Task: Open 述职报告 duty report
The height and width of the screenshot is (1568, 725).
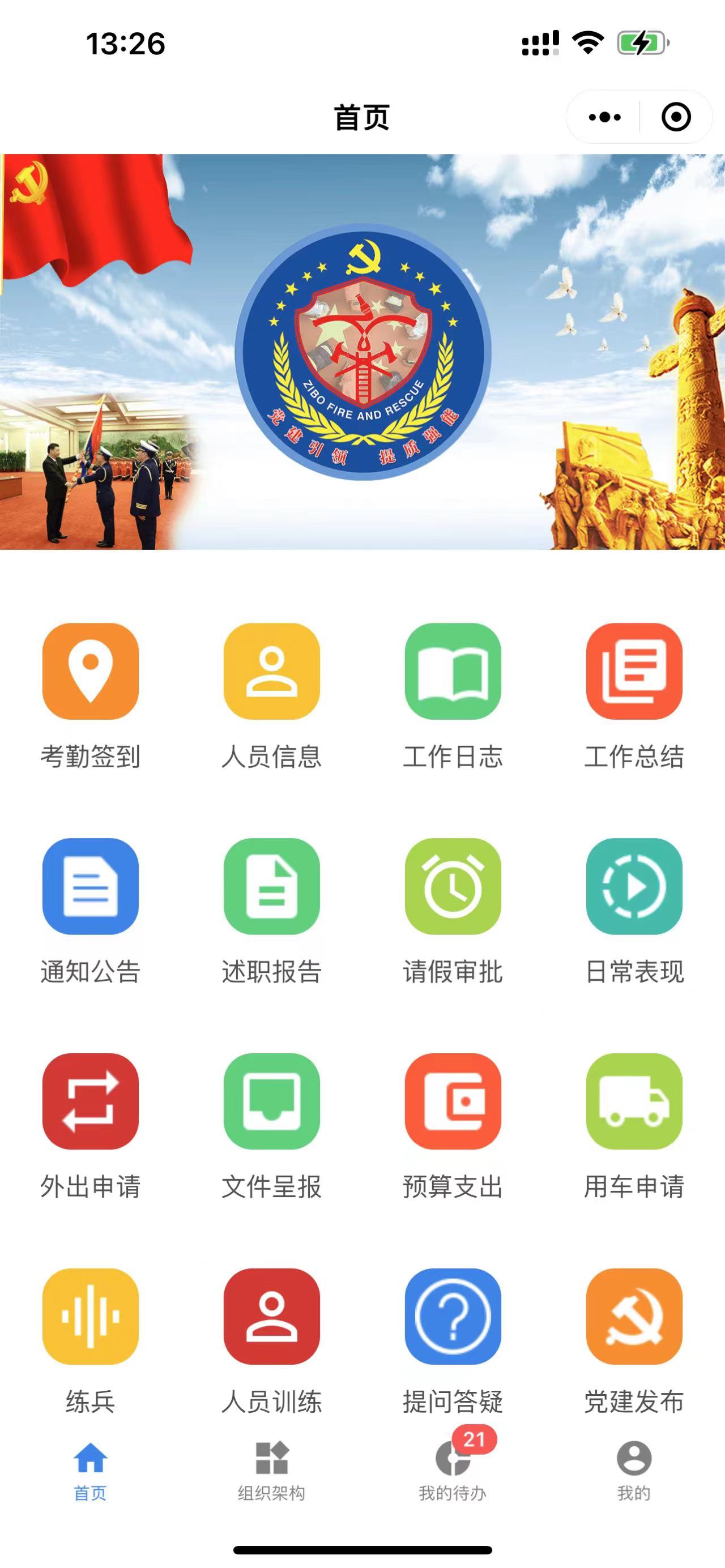Action: (271, 886)
